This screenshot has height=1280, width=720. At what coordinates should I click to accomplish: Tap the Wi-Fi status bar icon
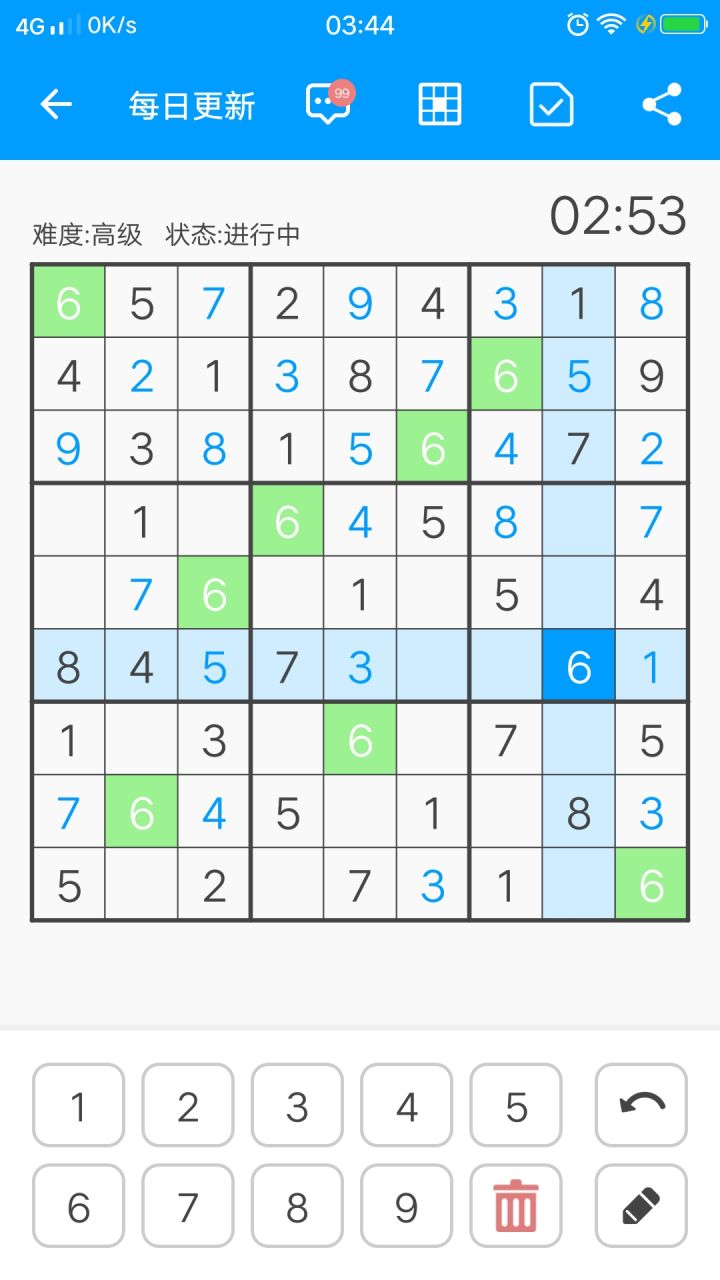click(x=611, y=25)
